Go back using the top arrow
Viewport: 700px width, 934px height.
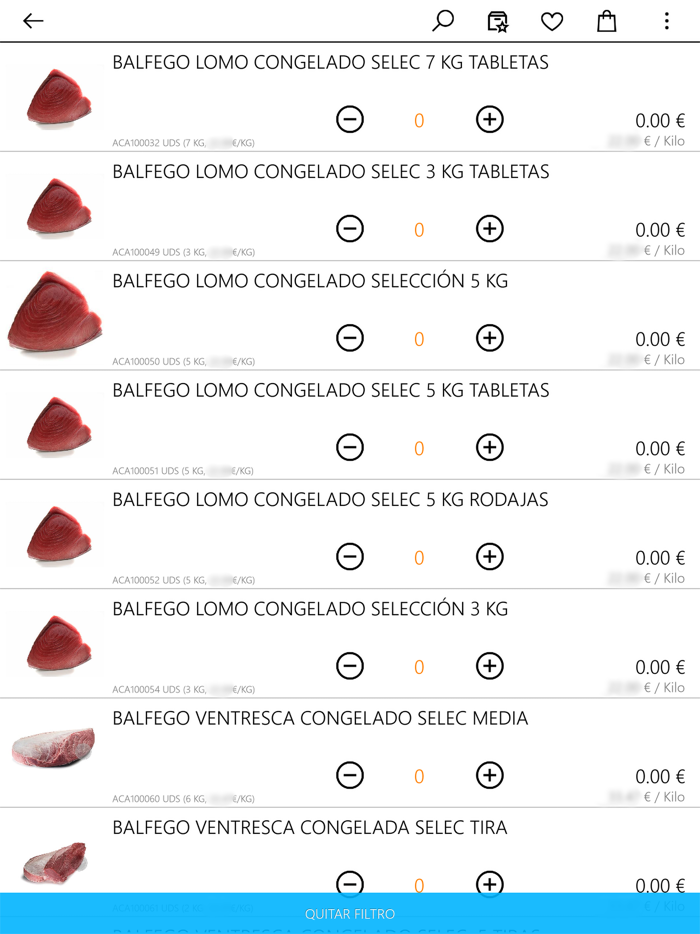tap(33, 21)
